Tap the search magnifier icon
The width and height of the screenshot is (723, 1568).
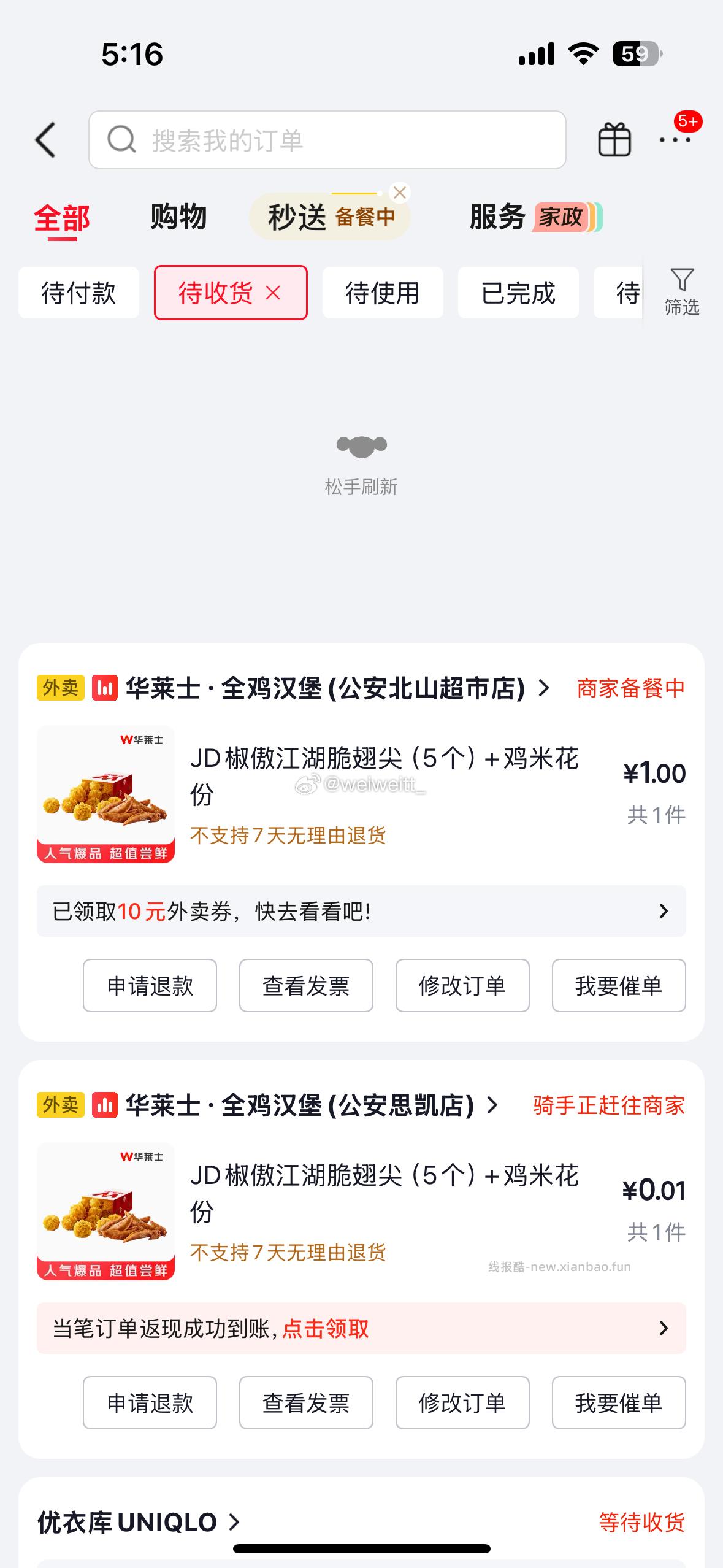[x=120, y=140]
